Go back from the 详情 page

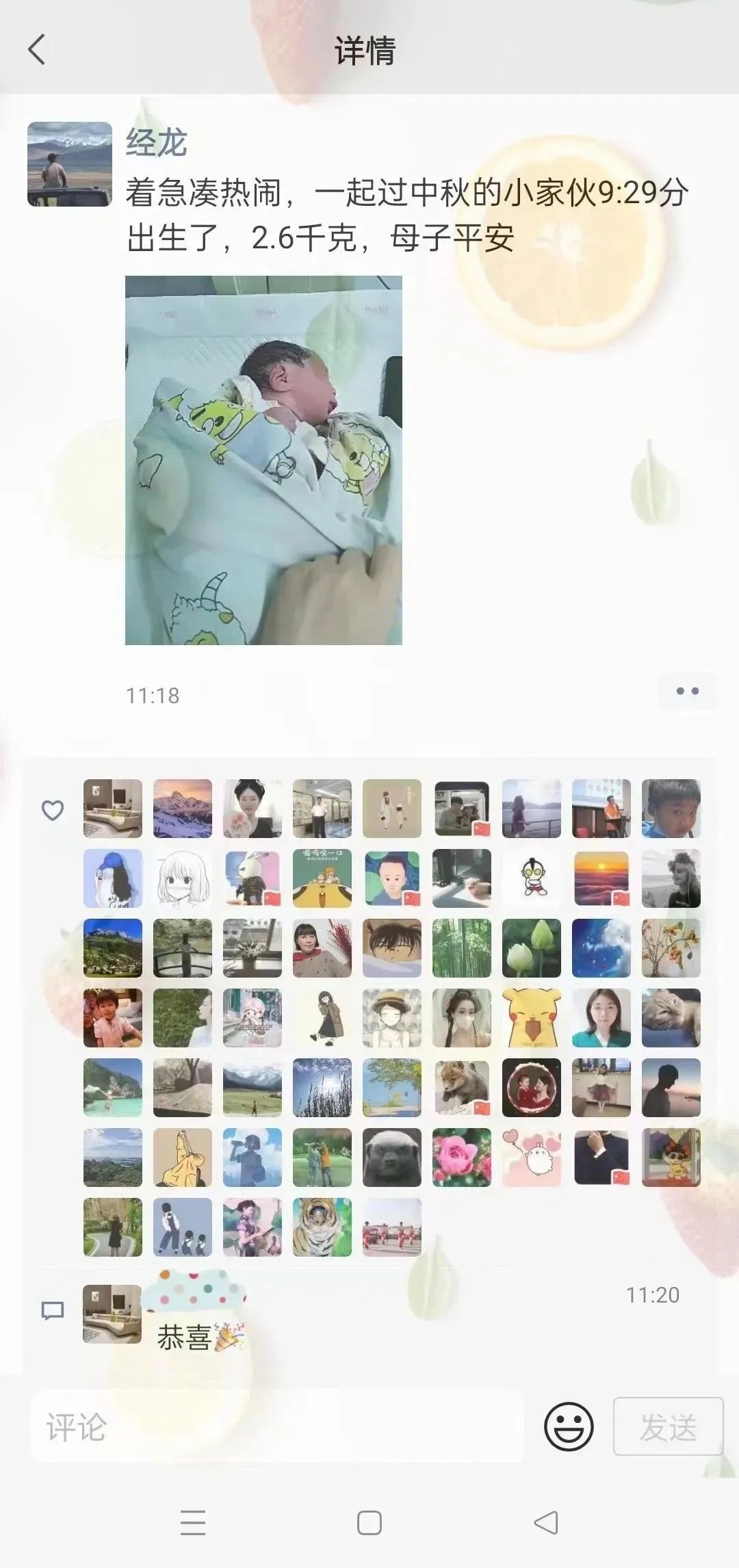[37, 50]
